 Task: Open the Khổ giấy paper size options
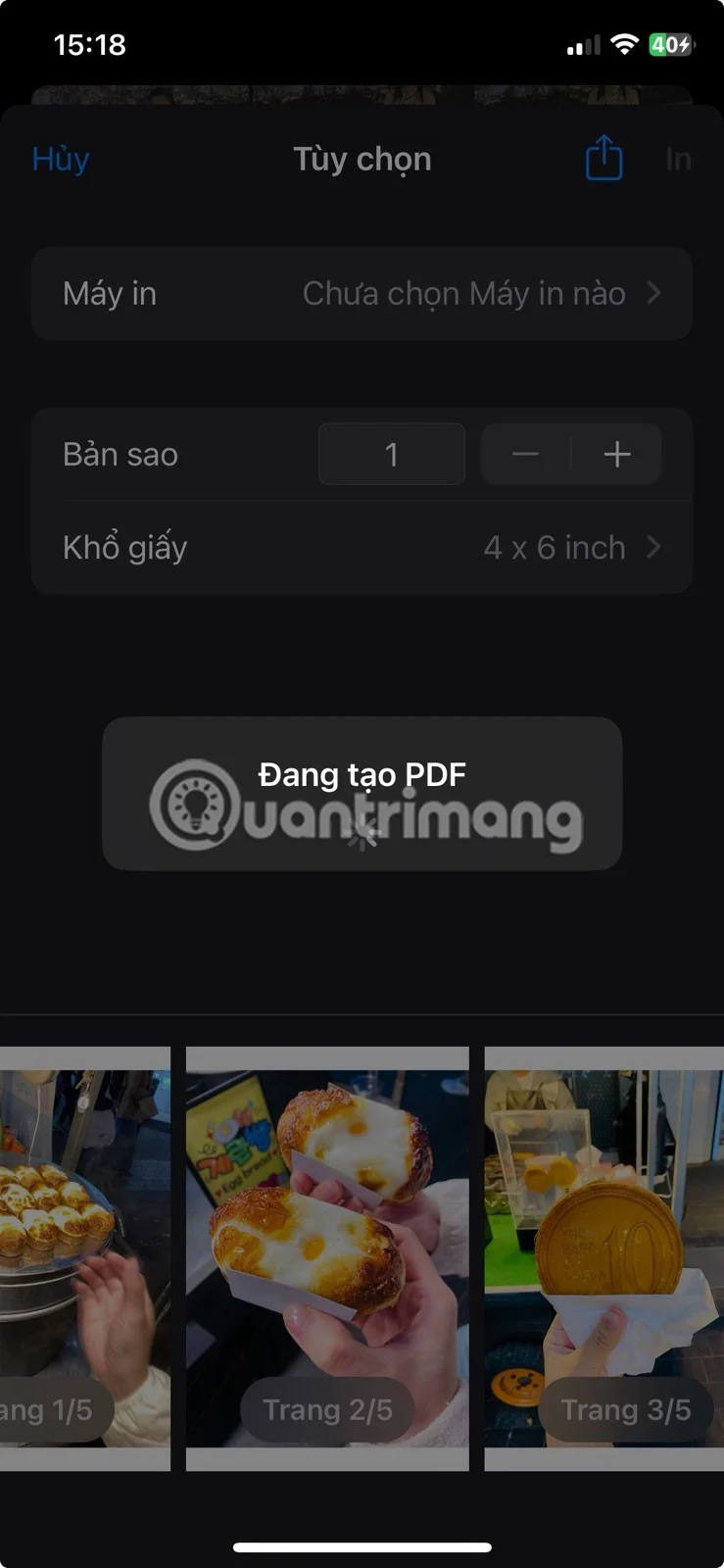362,548
